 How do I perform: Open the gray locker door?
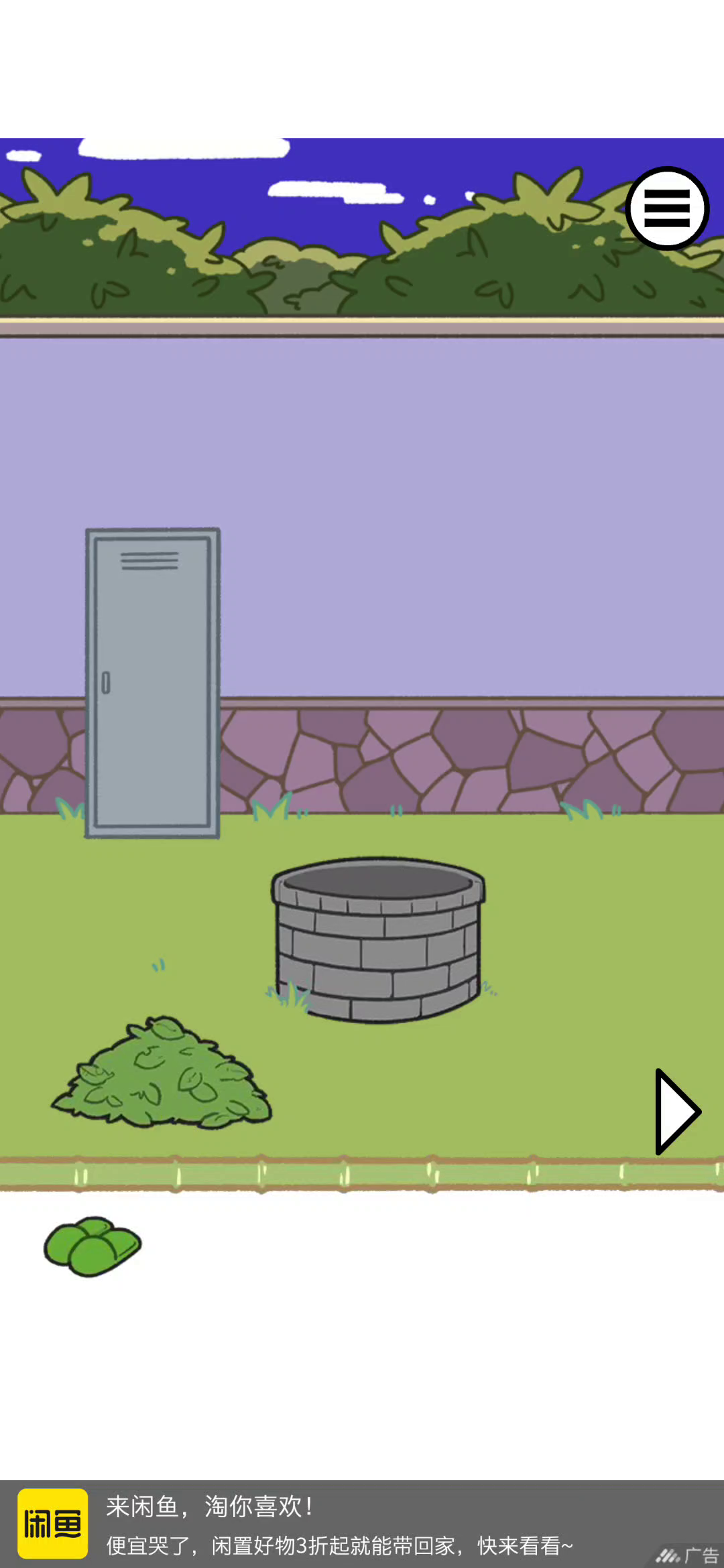coord(153,683)
